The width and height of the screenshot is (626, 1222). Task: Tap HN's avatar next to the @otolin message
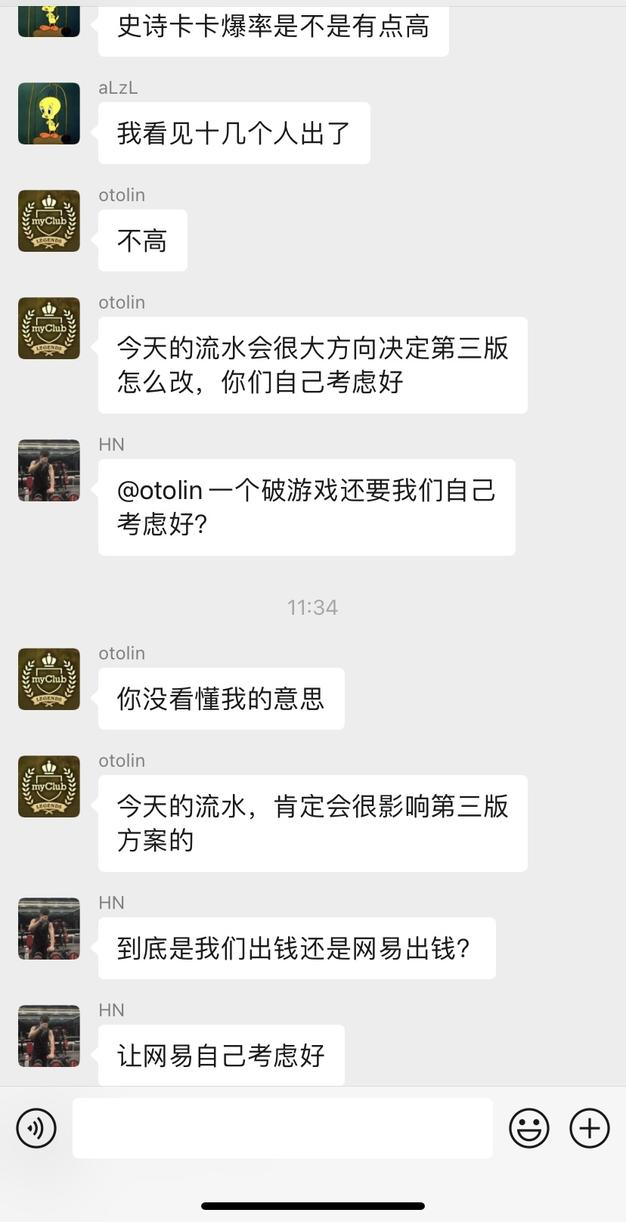(49, 470)
